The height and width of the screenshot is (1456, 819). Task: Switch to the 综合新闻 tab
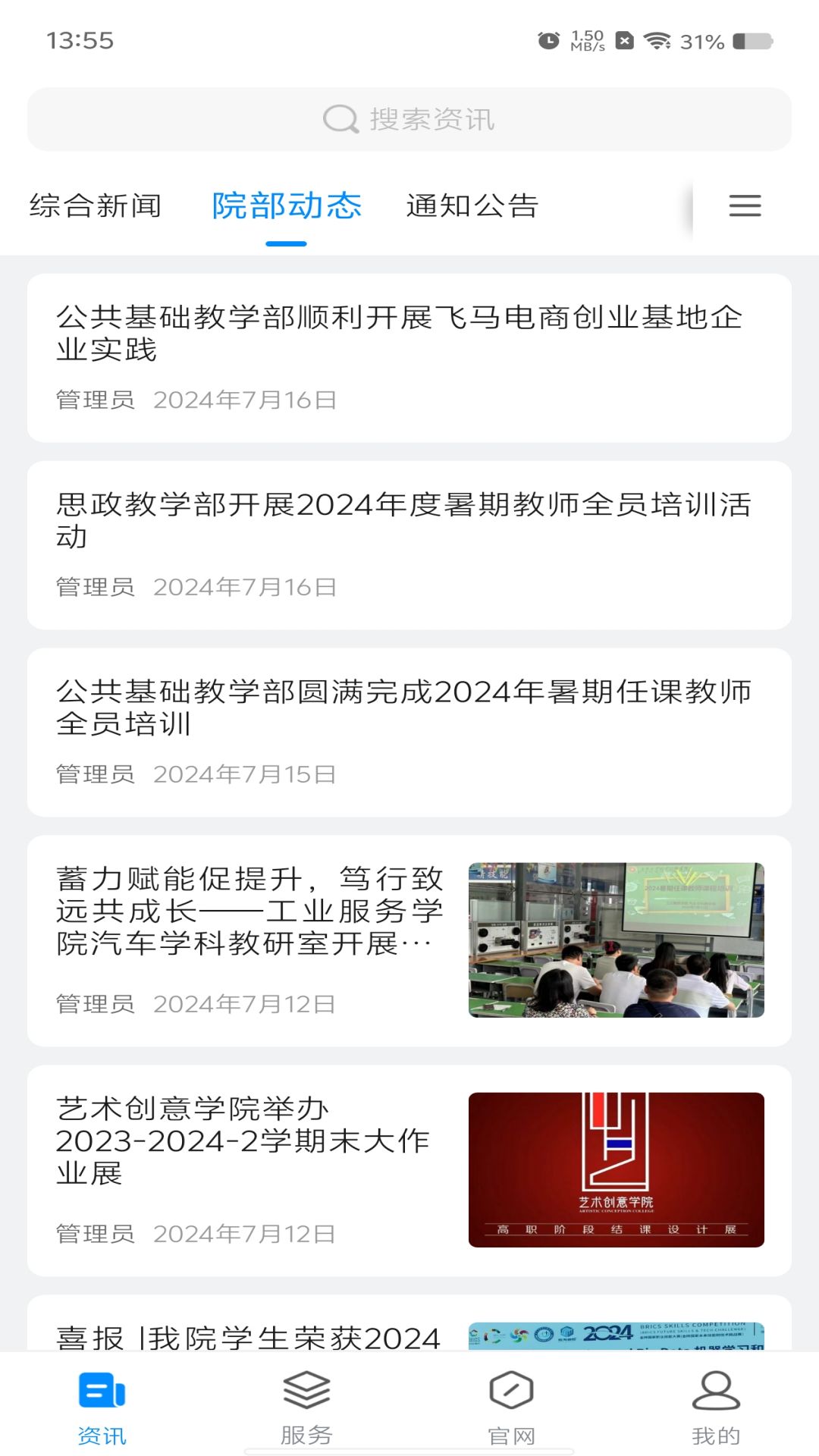96,206
